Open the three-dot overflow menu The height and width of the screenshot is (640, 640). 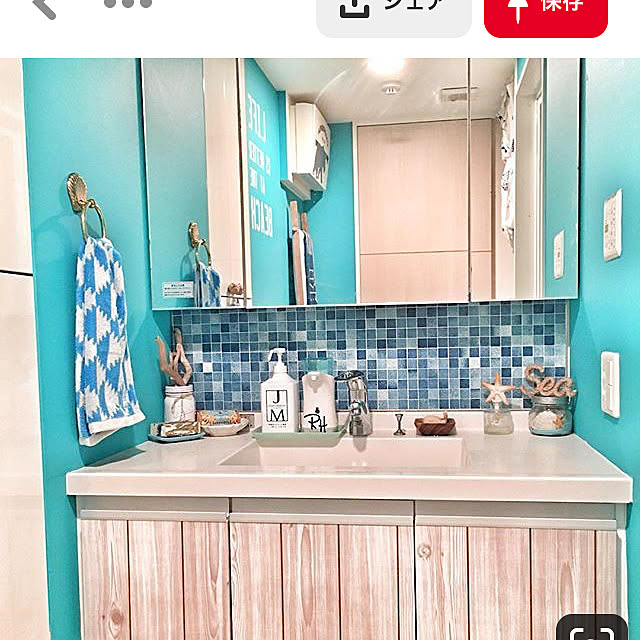pos(128,5)
